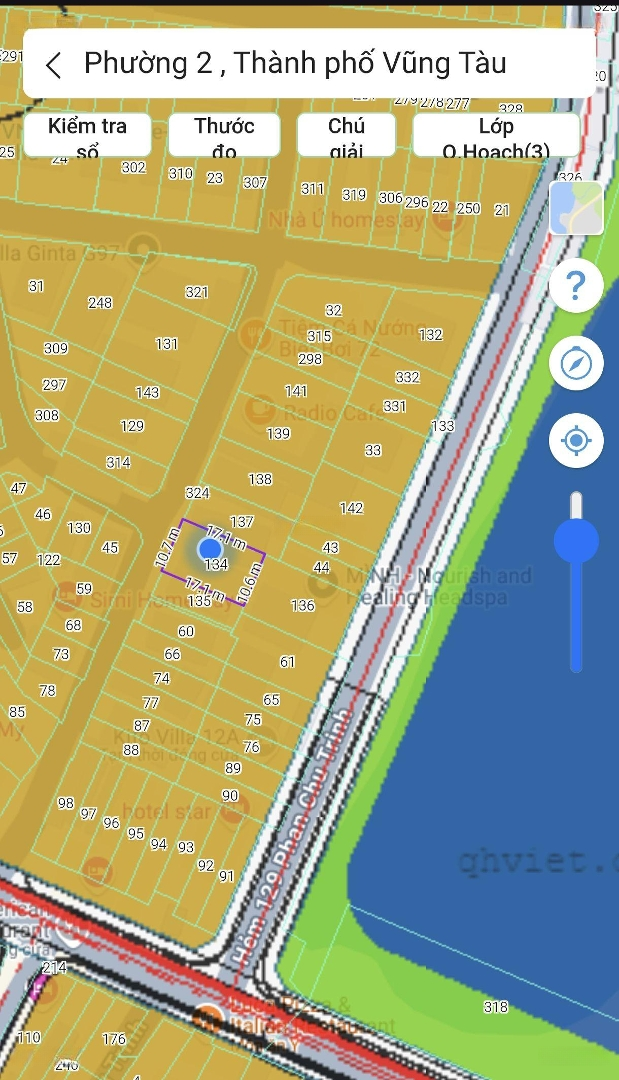Go back using the top-left arrow
The height and width of the screenshot is (1080, 619).
[x=54, y=65]
